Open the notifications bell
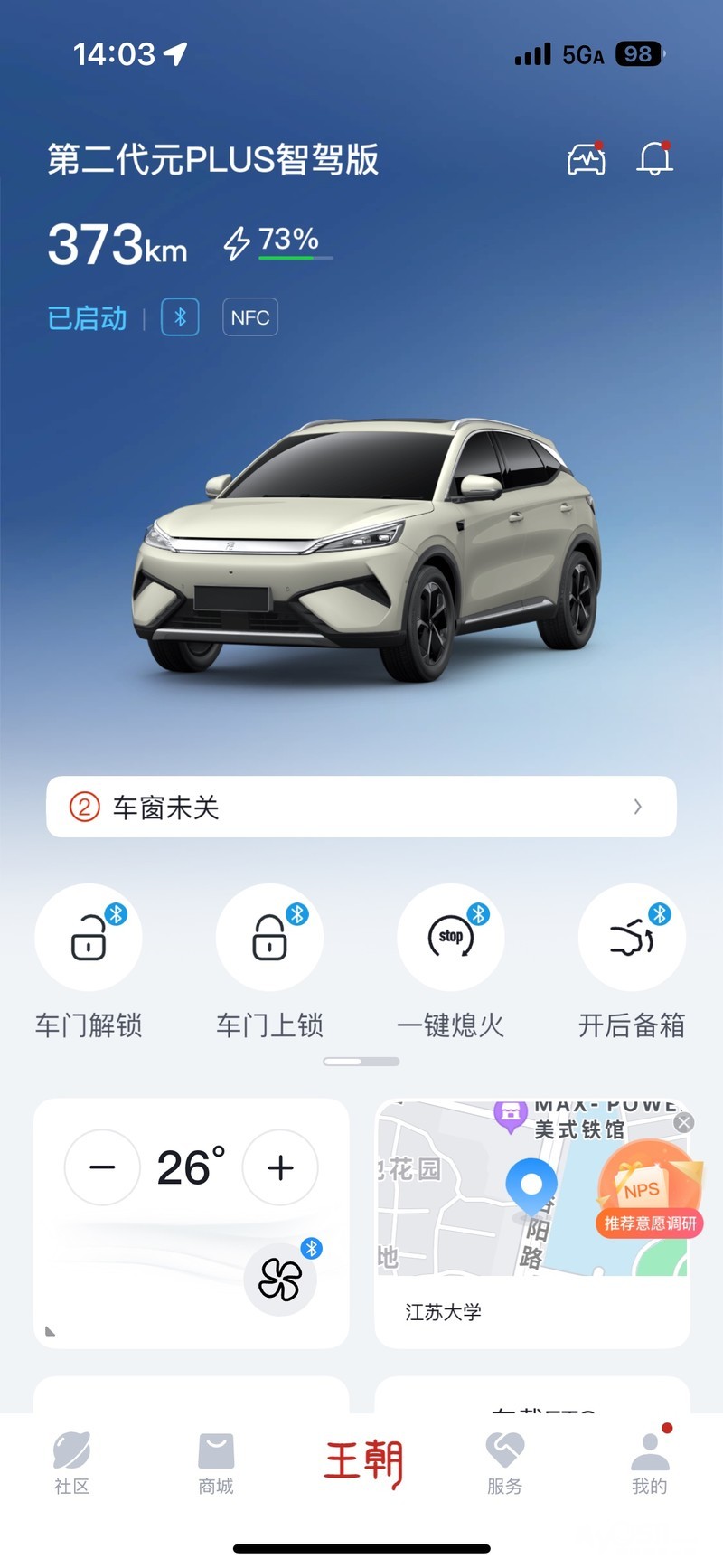Image resolution: width=723 pixels, height=1568 pixels. coord(654,160)
